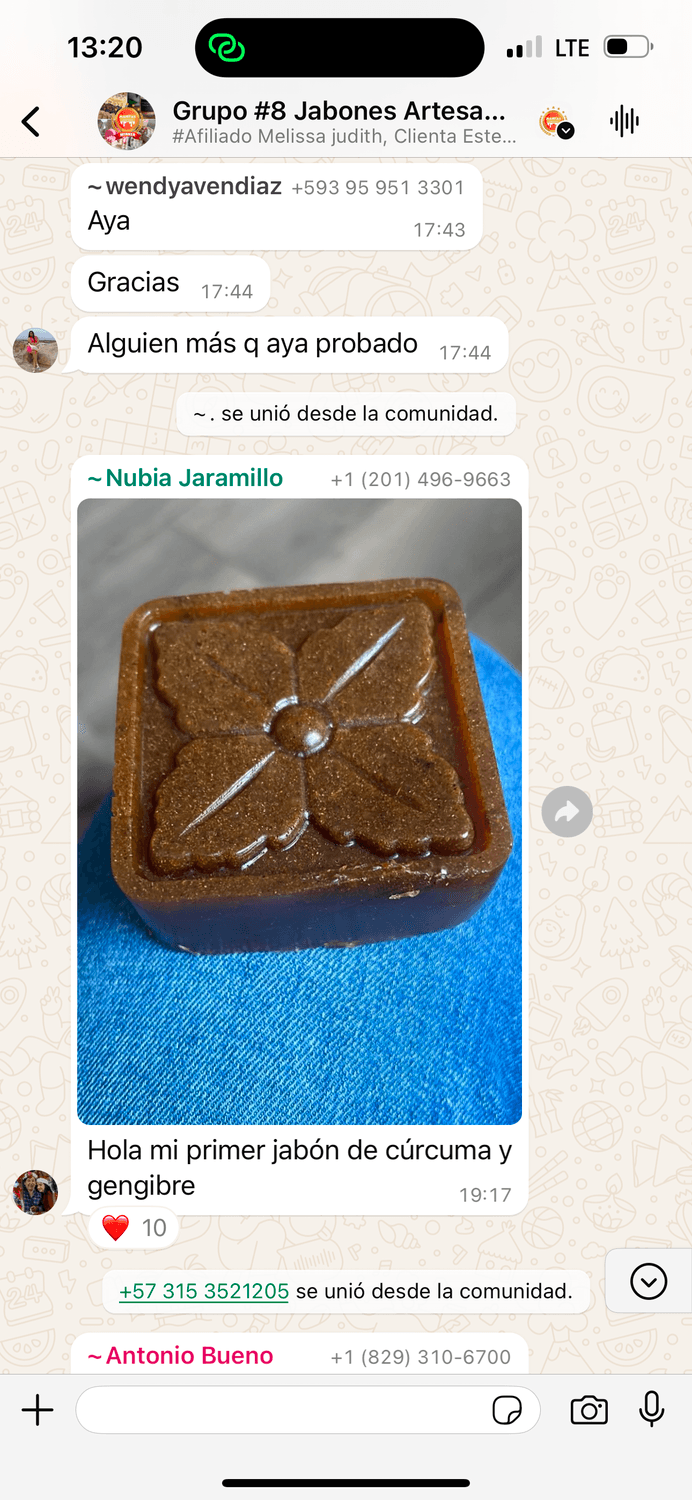This screenshot has width=692, height=1500.
Task: Open wendyavendiaz's contact name
Action: coord(185,187)
